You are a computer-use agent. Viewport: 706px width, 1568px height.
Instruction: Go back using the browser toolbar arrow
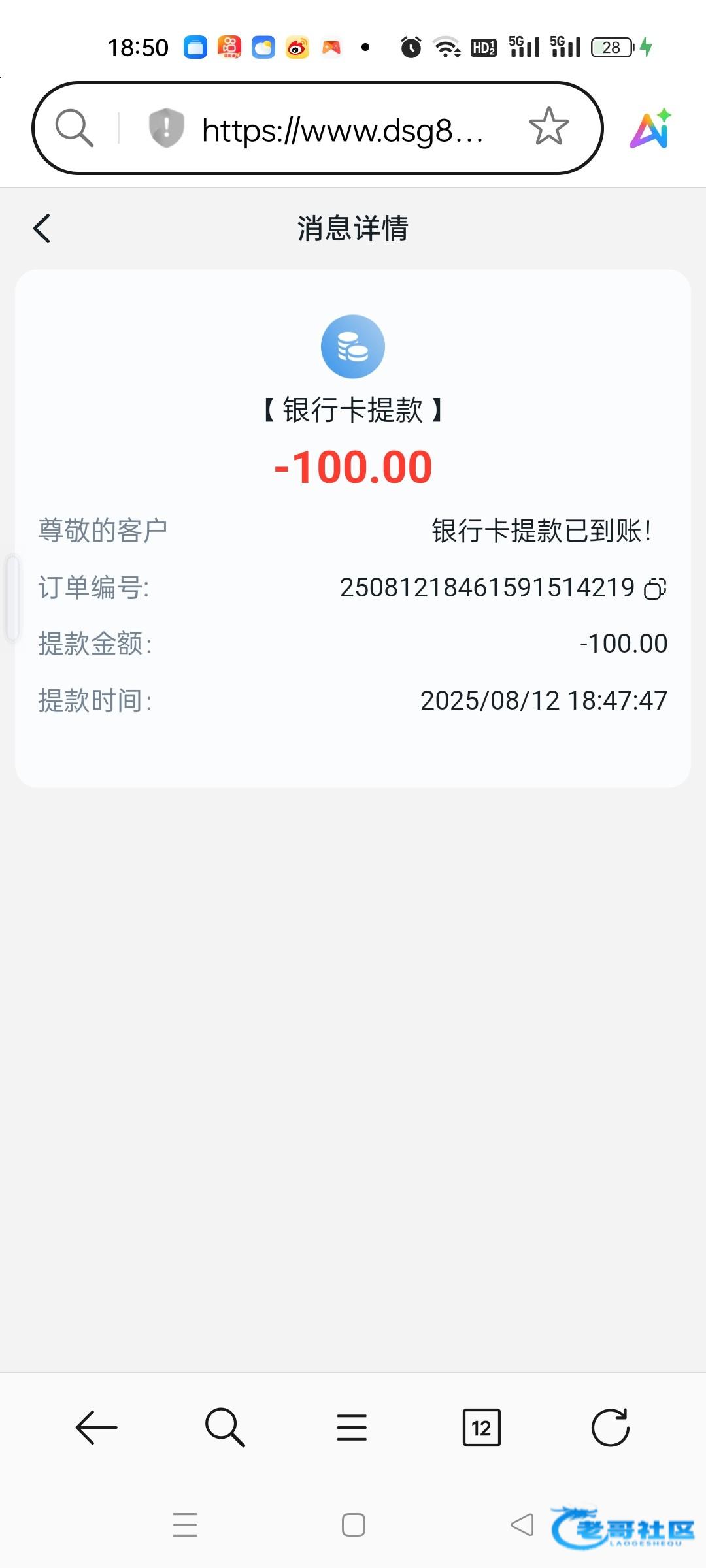point(96,1428)
